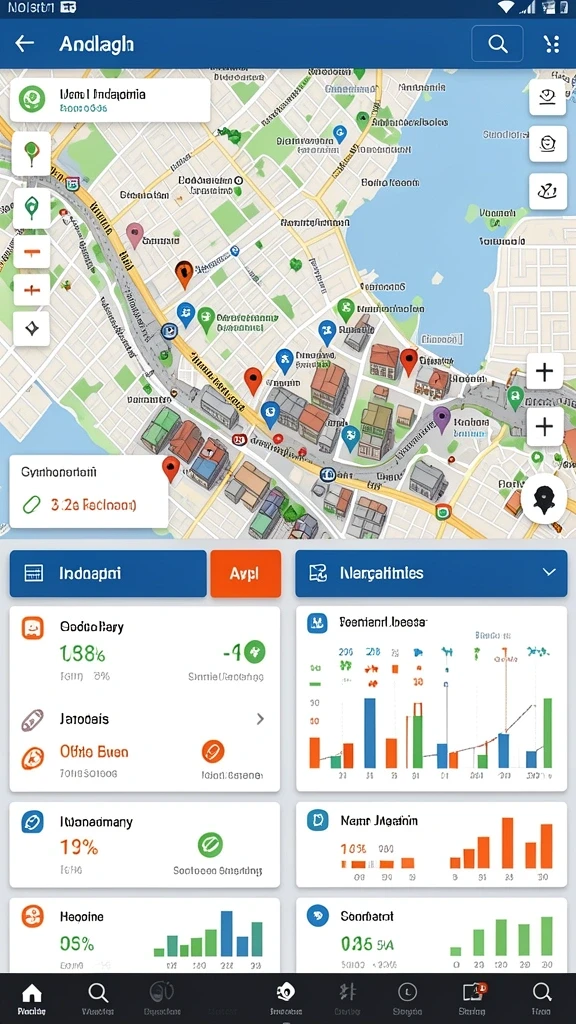Open the Jarodais row

point(144,719)
